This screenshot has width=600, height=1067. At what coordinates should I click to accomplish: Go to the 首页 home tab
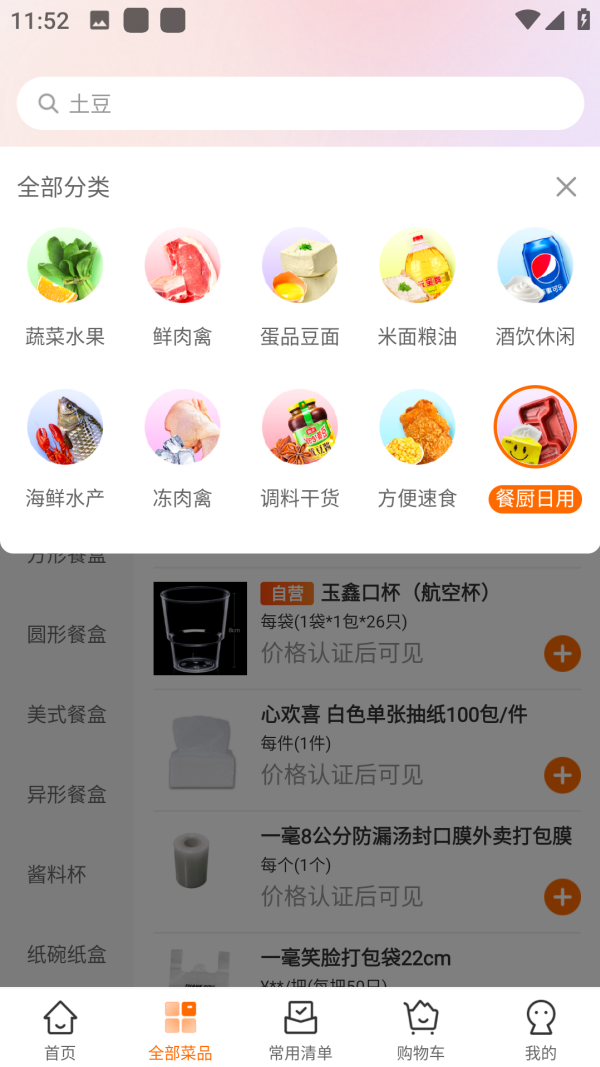[60, 1030]
